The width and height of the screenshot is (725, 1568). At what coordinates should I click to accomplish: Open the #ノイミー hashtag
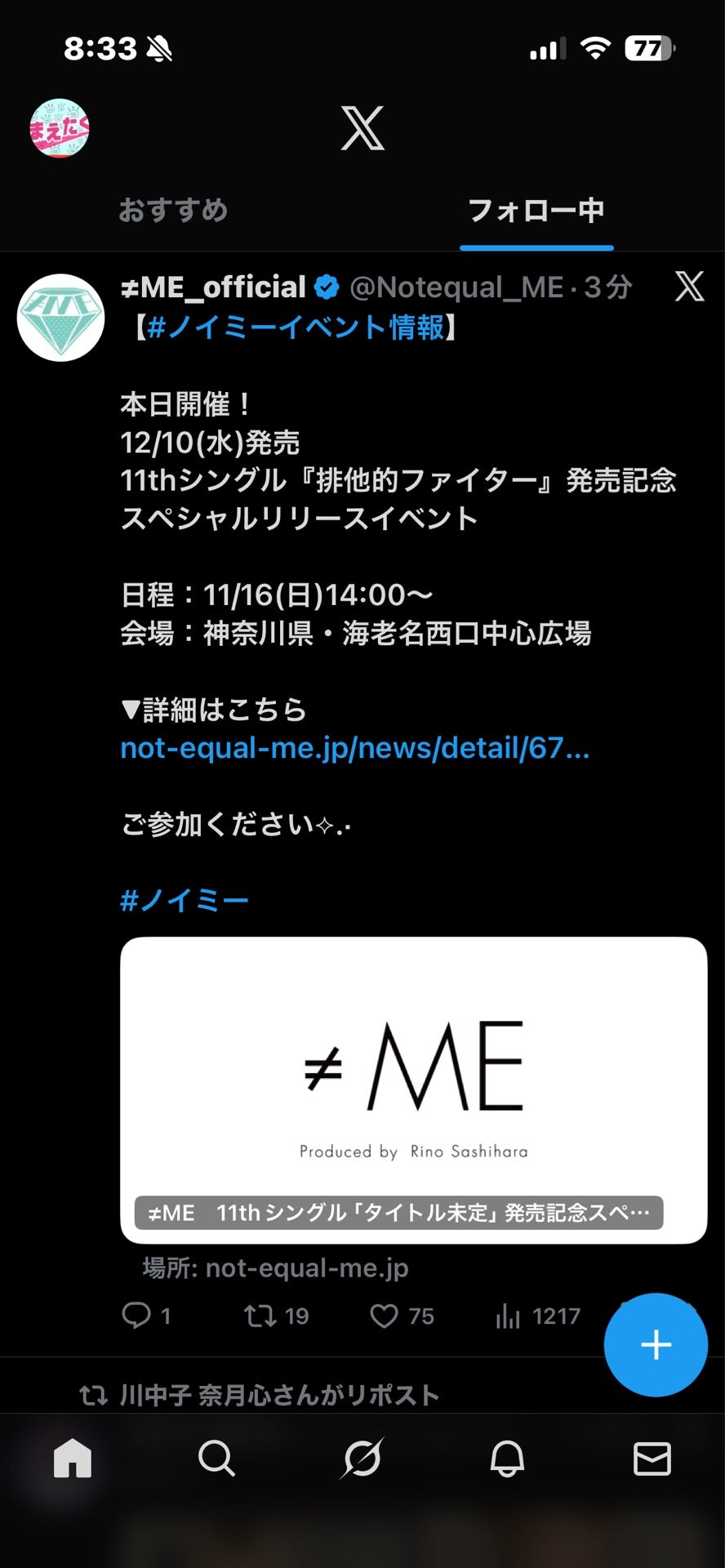(185, 898)
